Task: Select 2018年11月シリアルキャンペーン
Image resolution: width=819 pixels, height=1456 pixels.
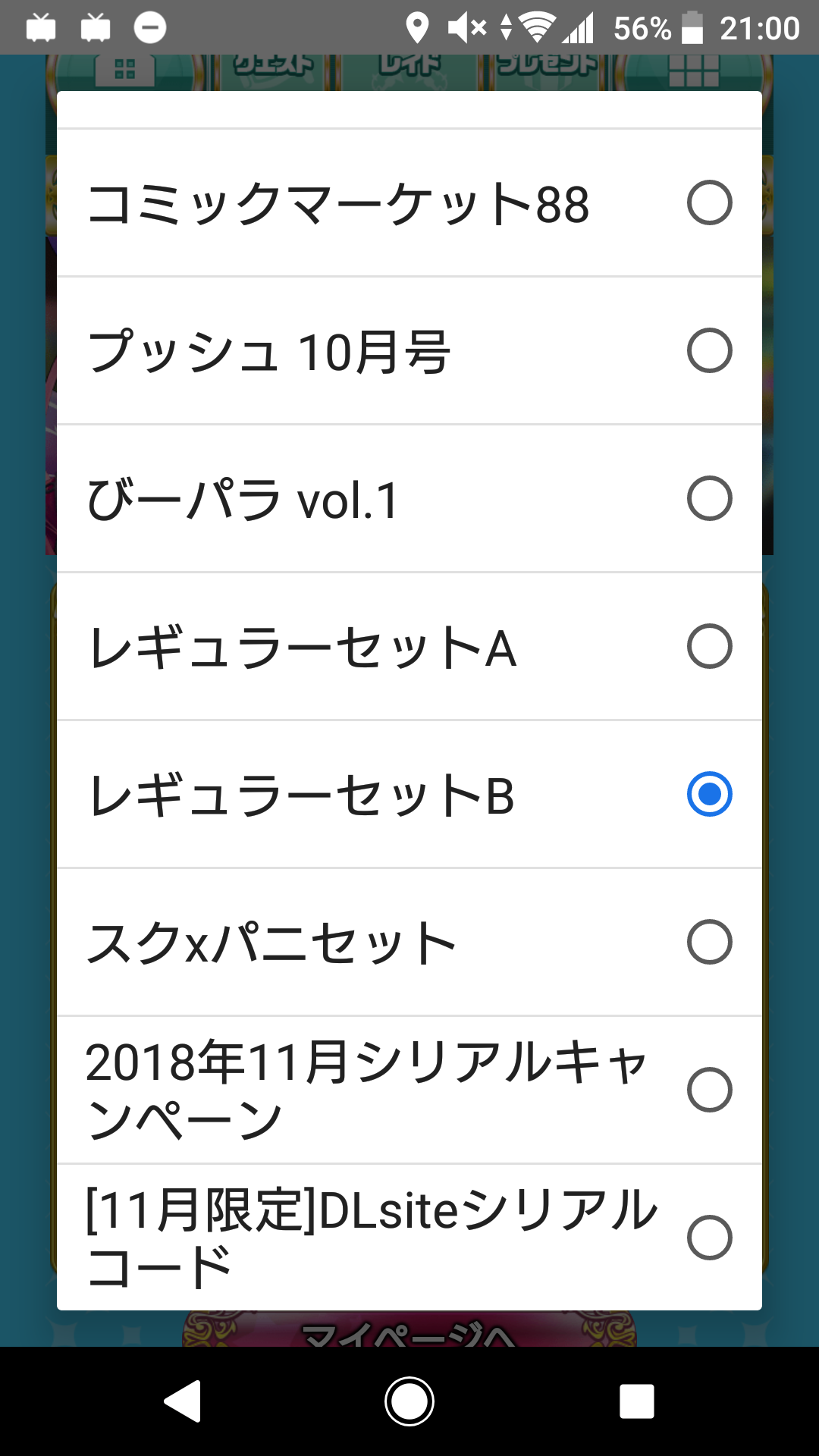Action: coord(409,1090)
